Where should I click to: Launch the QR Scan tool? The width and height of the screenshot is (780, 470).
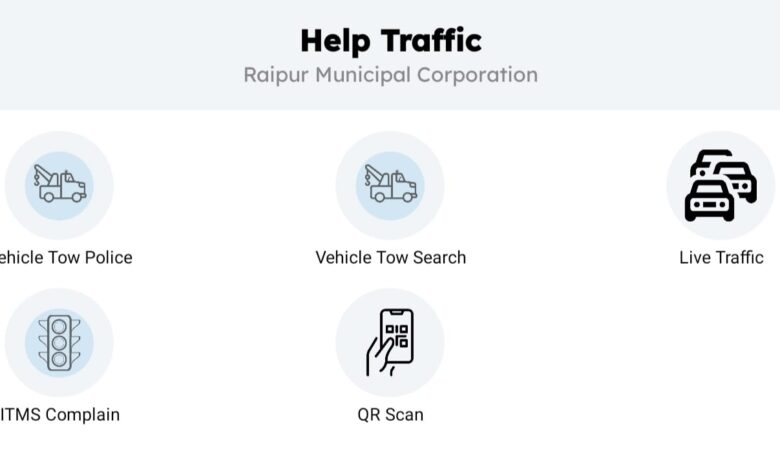(390, 343)
